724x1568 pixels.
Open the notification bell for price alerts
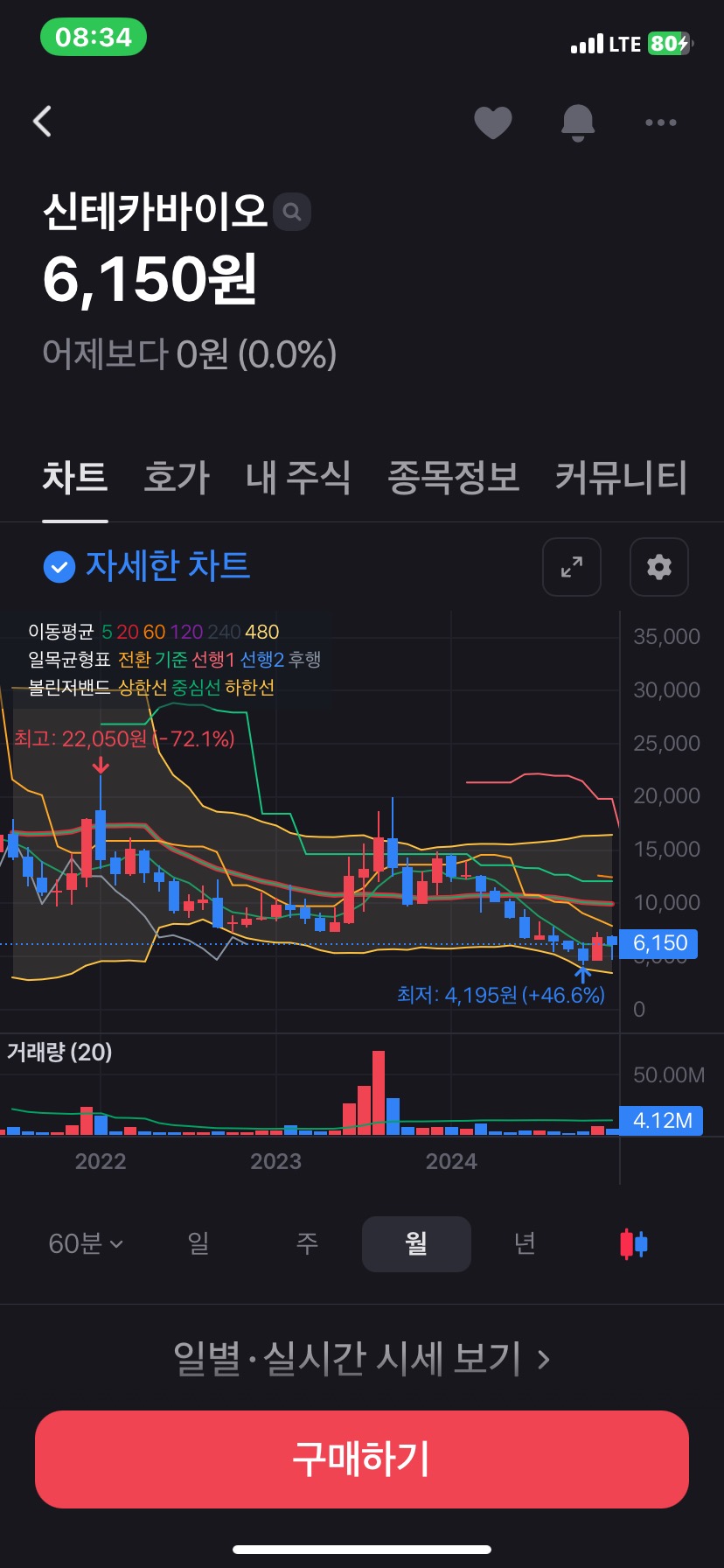coord(577,122)
